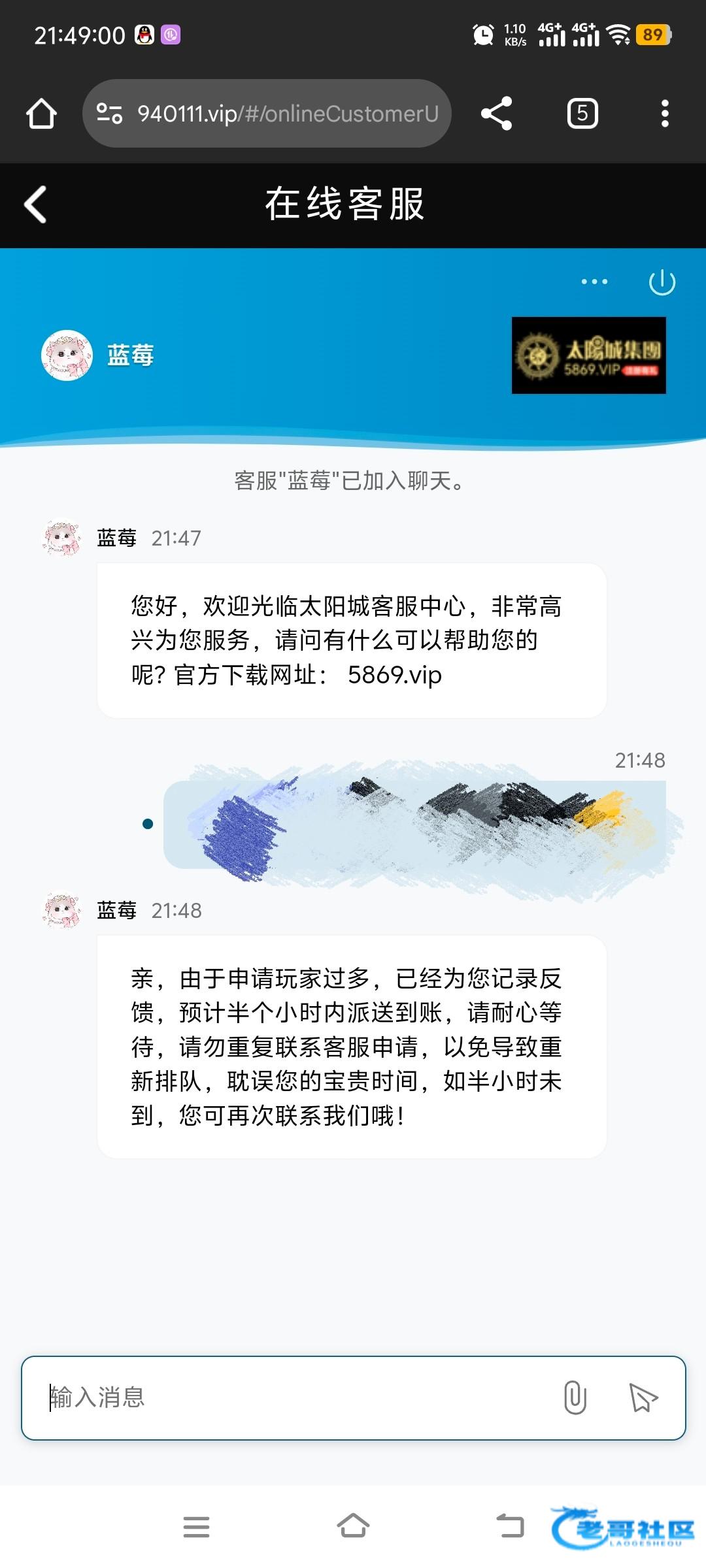706x1568 pixels.
Task: Open the browser home page
Action: pos(41,114)
